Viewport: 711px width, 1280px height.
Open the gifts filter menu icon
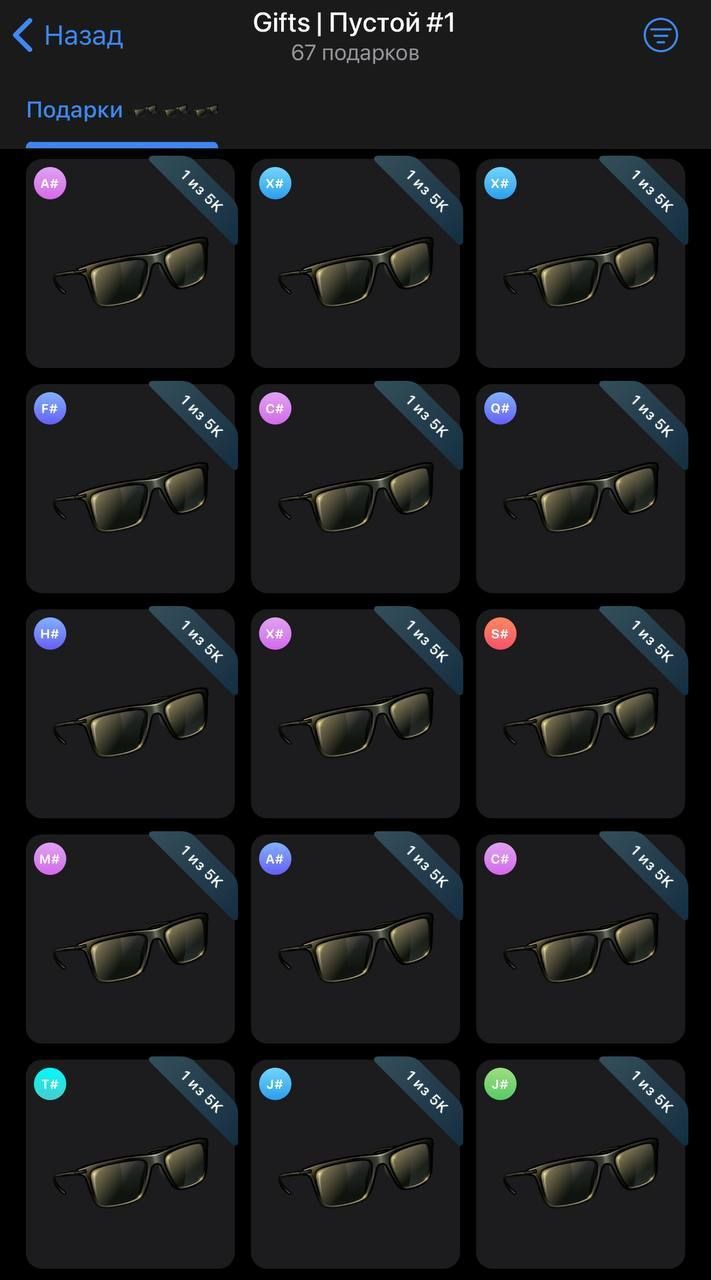[660, 36]
